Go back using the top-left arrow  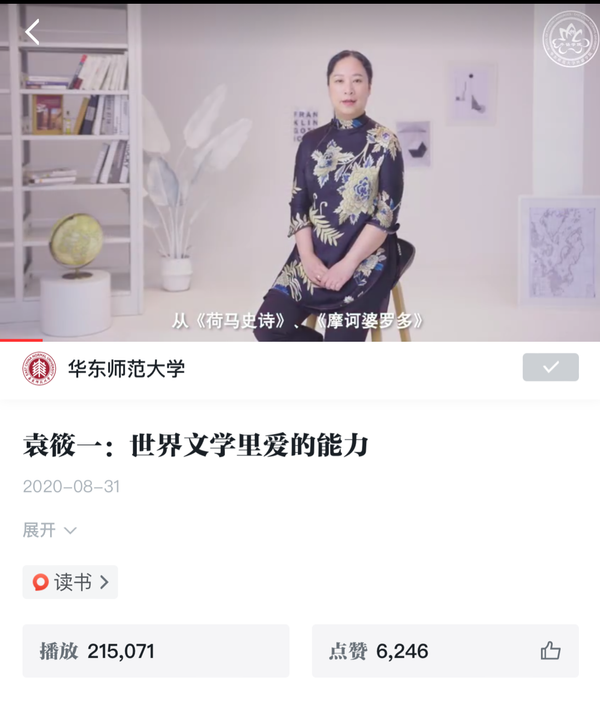pyautogui.click(x=33, y=32)
